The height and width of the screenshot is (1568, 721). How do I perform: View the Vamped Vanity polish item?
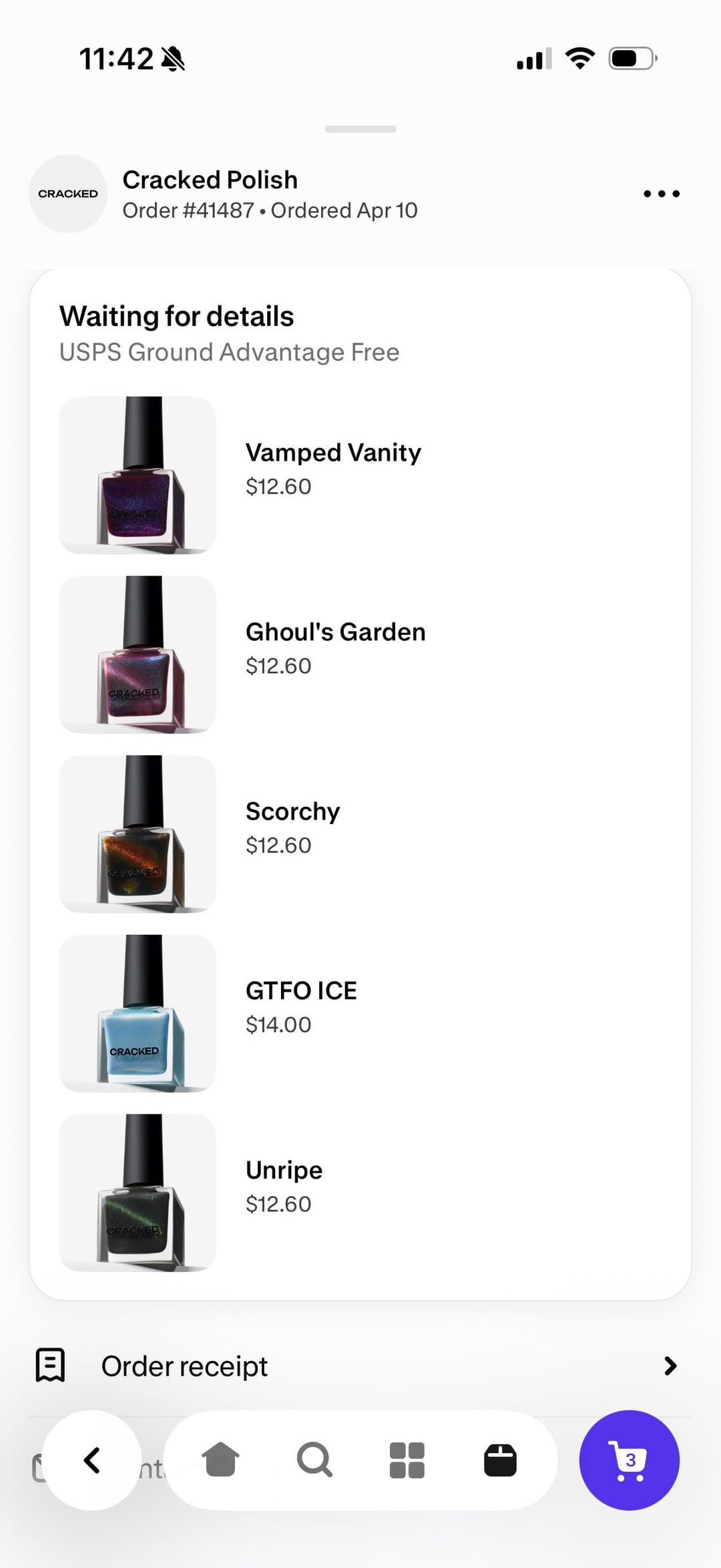pos(333,453)
